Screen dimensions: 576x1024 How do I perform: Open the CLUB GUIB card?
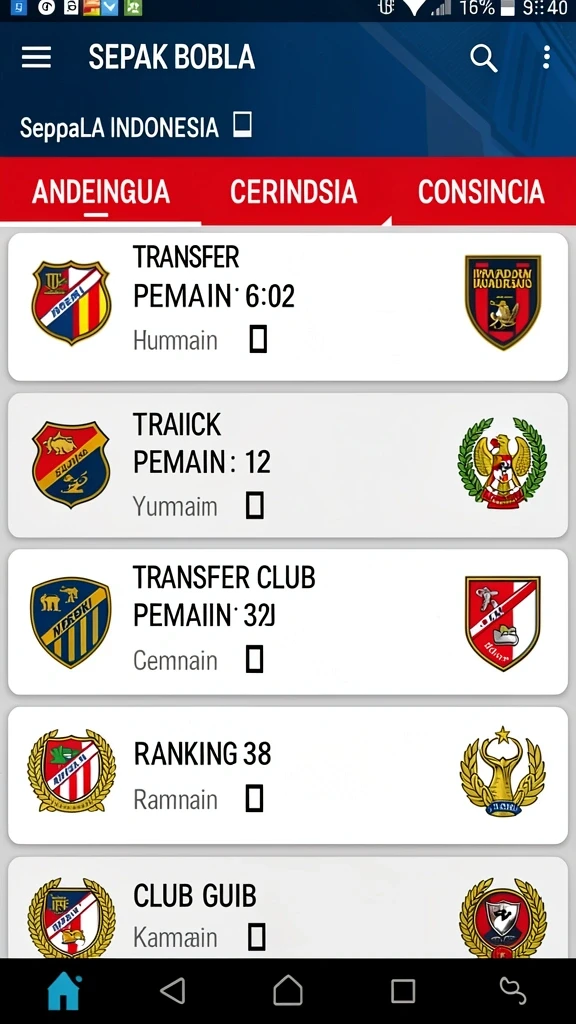point(288,908)
